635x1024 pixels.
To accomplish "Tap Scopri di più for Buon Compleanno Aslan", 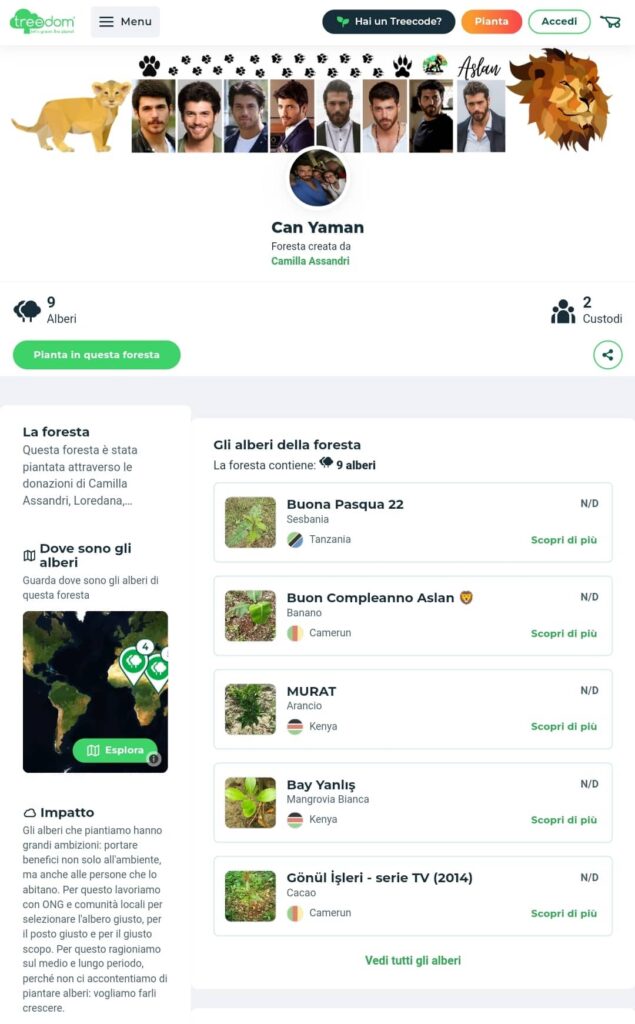I will (563, 633).
